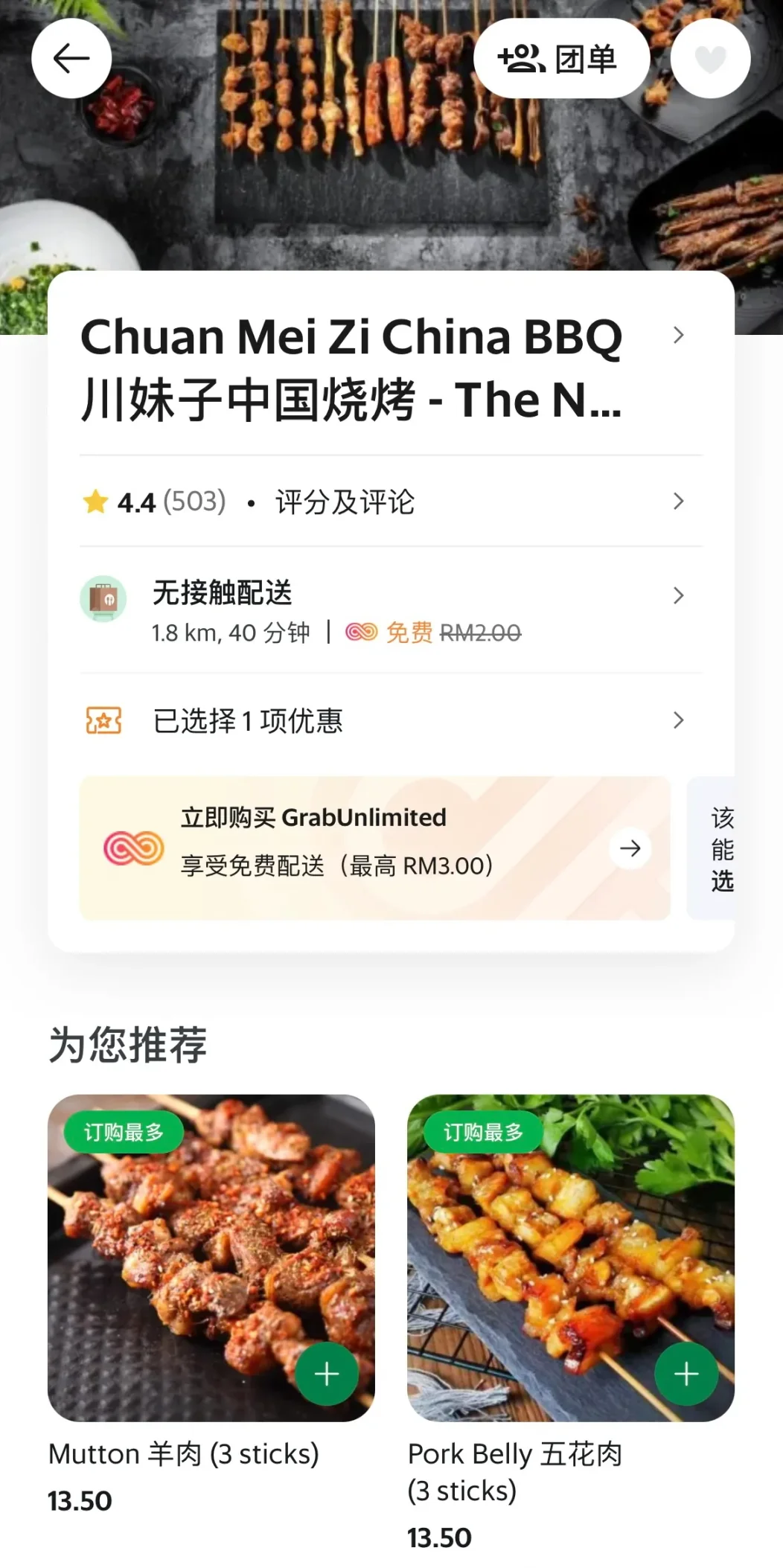Viewport: 783px width, 1568px height.
Task: Tap the heart to favorite this restaurant
Action: [710, 59]
